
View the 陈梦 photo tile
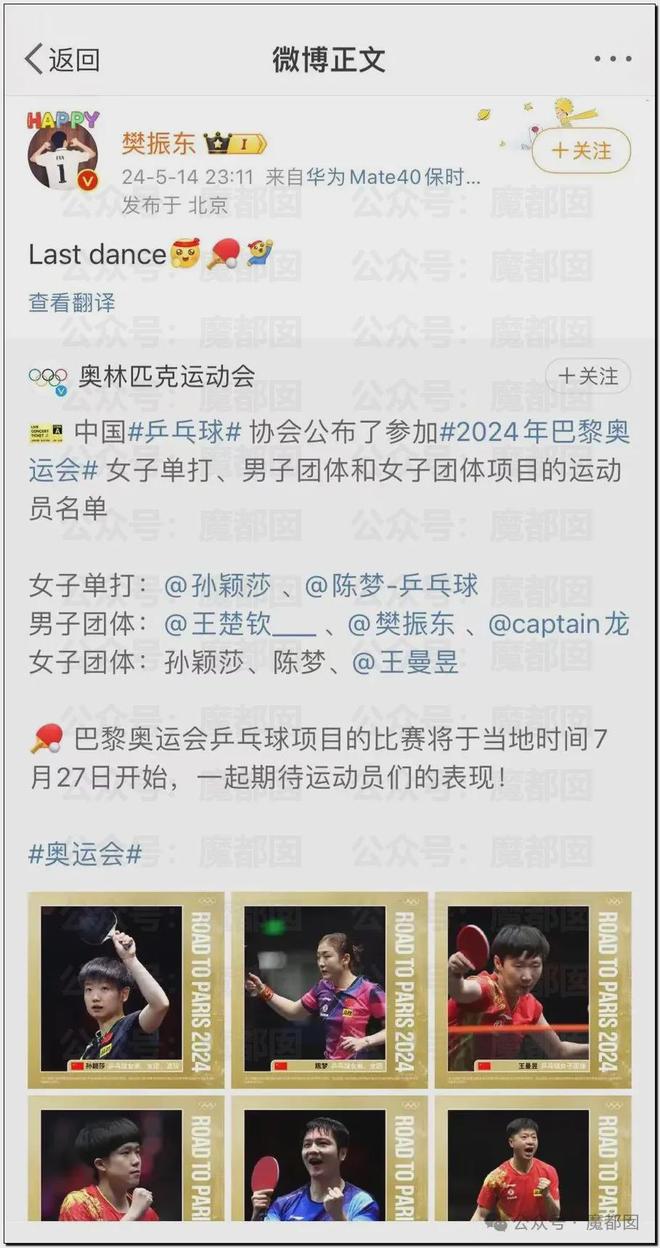click(x=329, y=989)
